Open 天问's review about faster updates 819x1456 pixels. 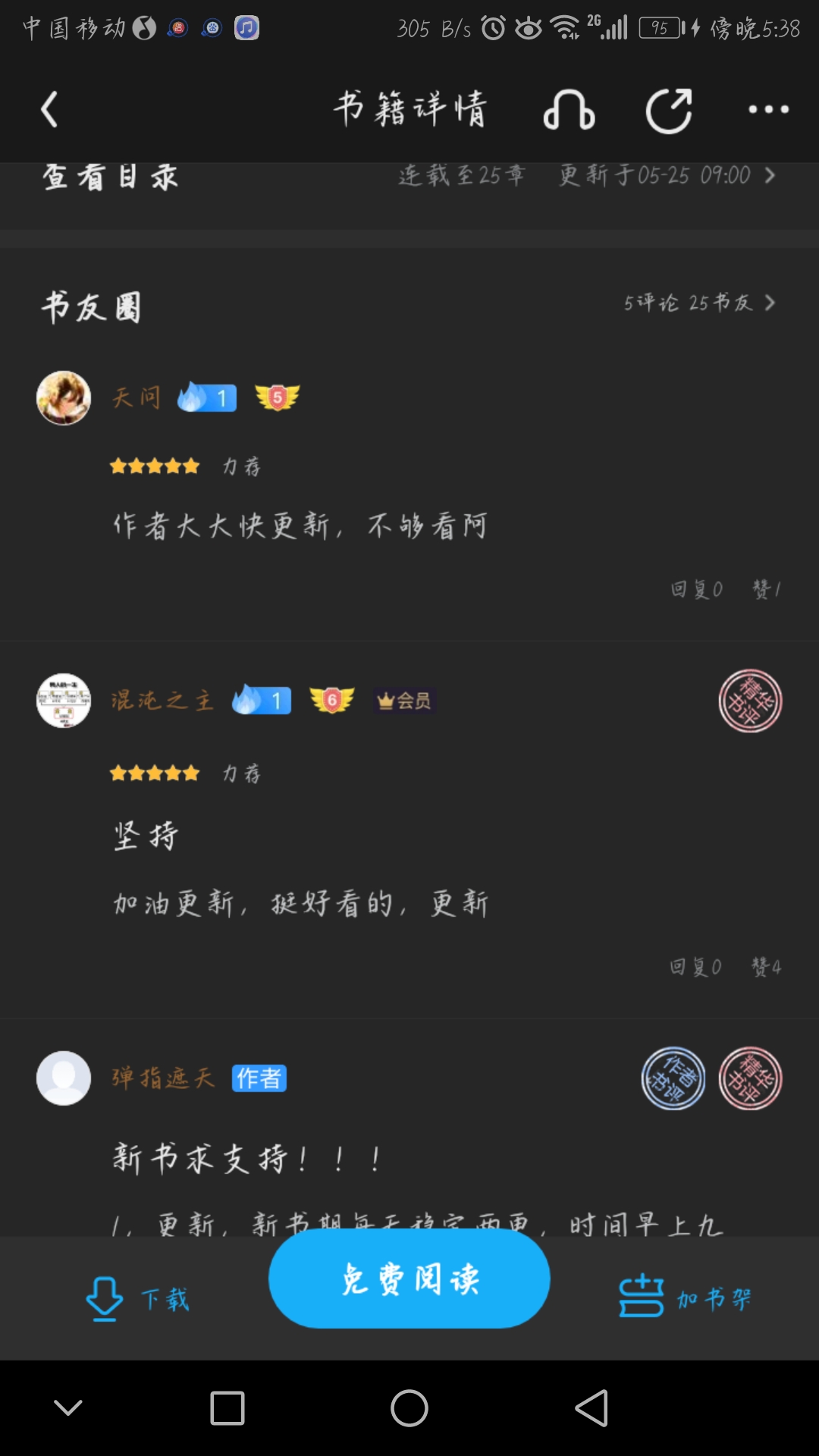click(x=300, y=526)
